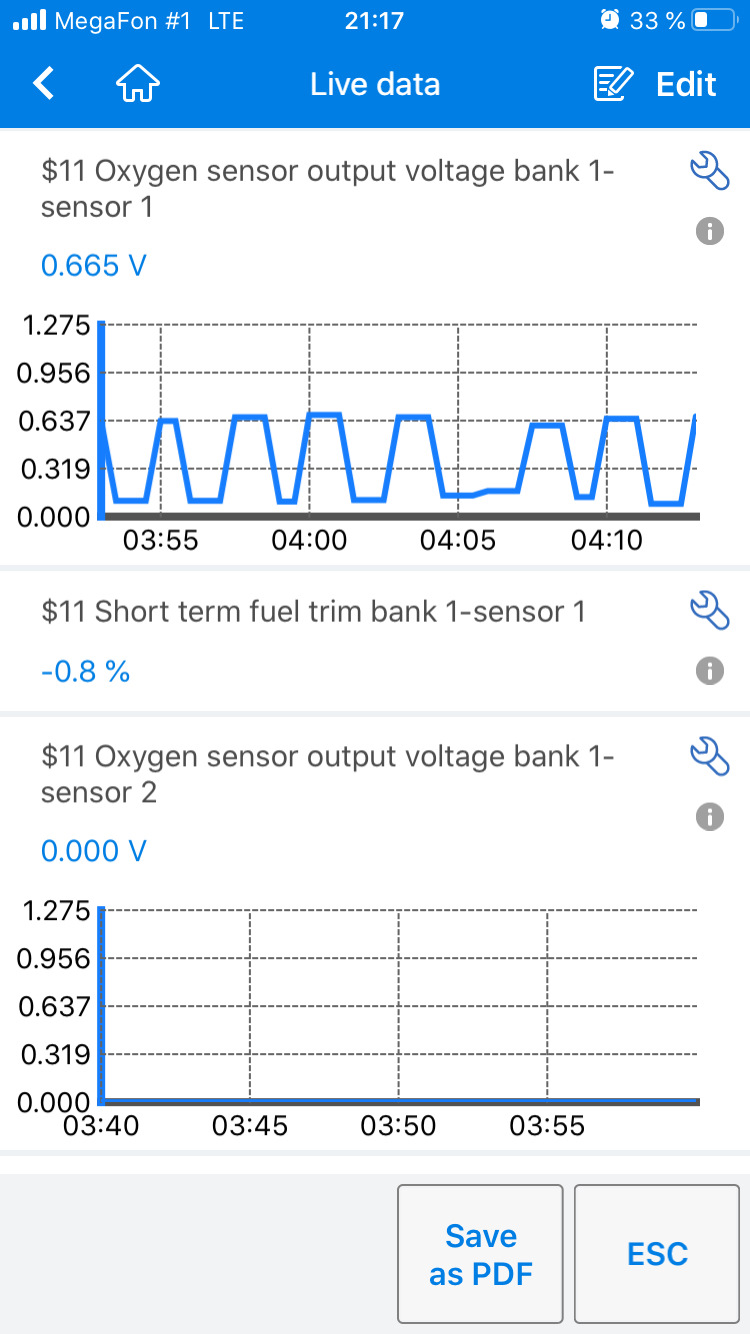
Task: Open wrench for oxygen sensor 2 voltage
Action: [x=710, y=756]
